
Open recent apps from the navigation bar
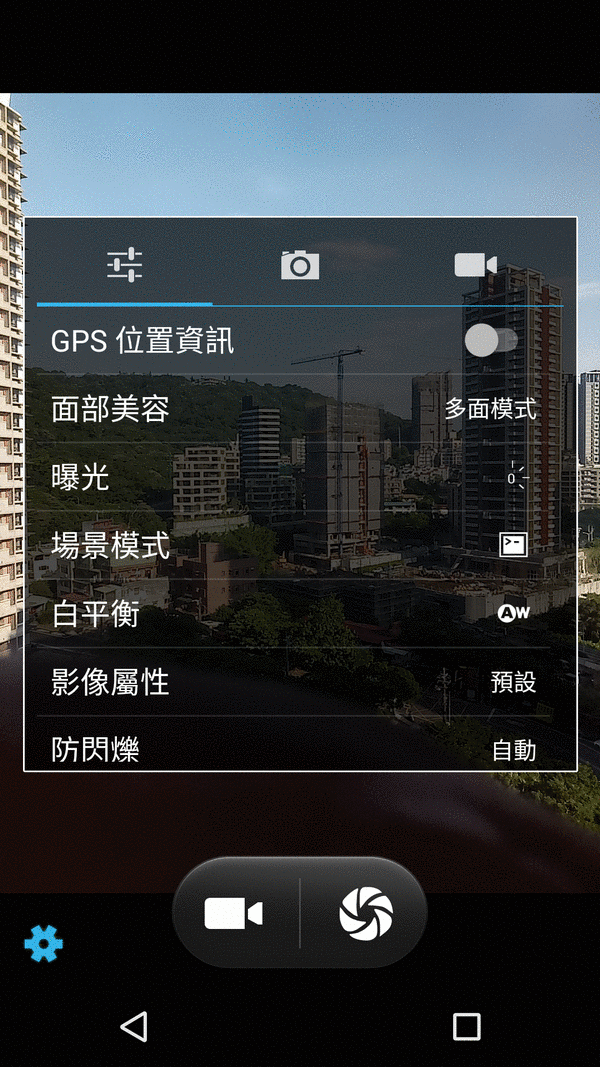coord(466,1026)
